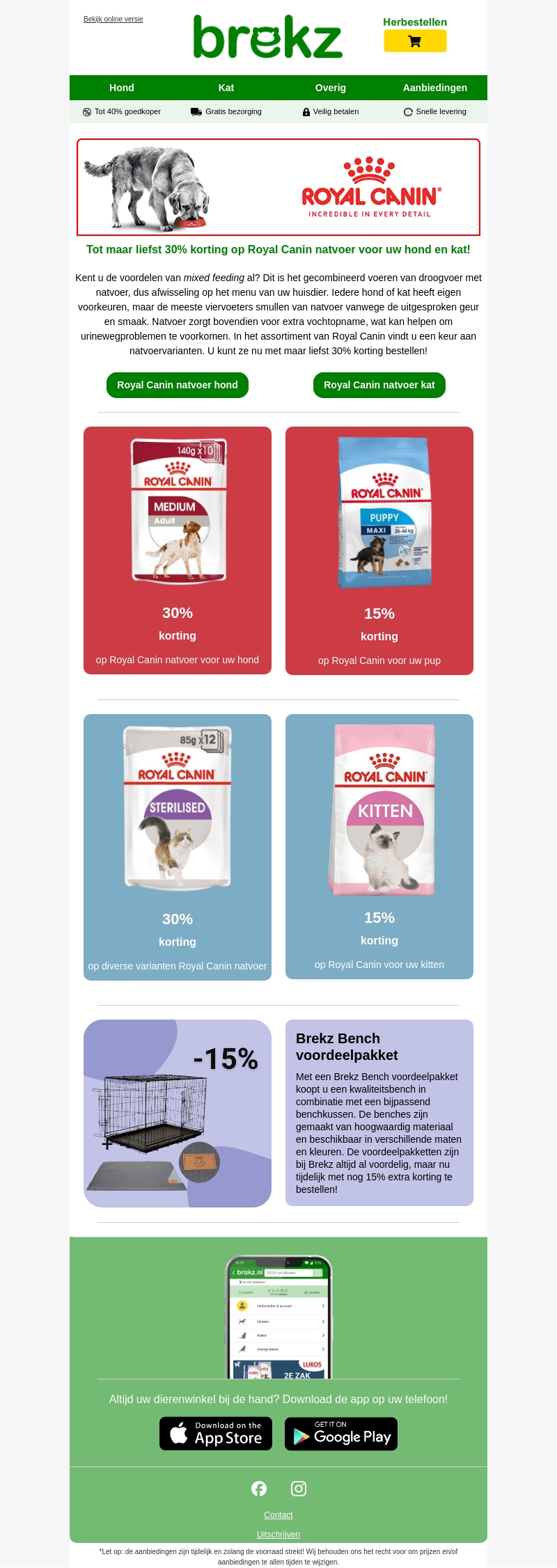Get the app on Google Play
Image resolution: width=557 pixels, height=1568 pixels.
[341, 1434]
